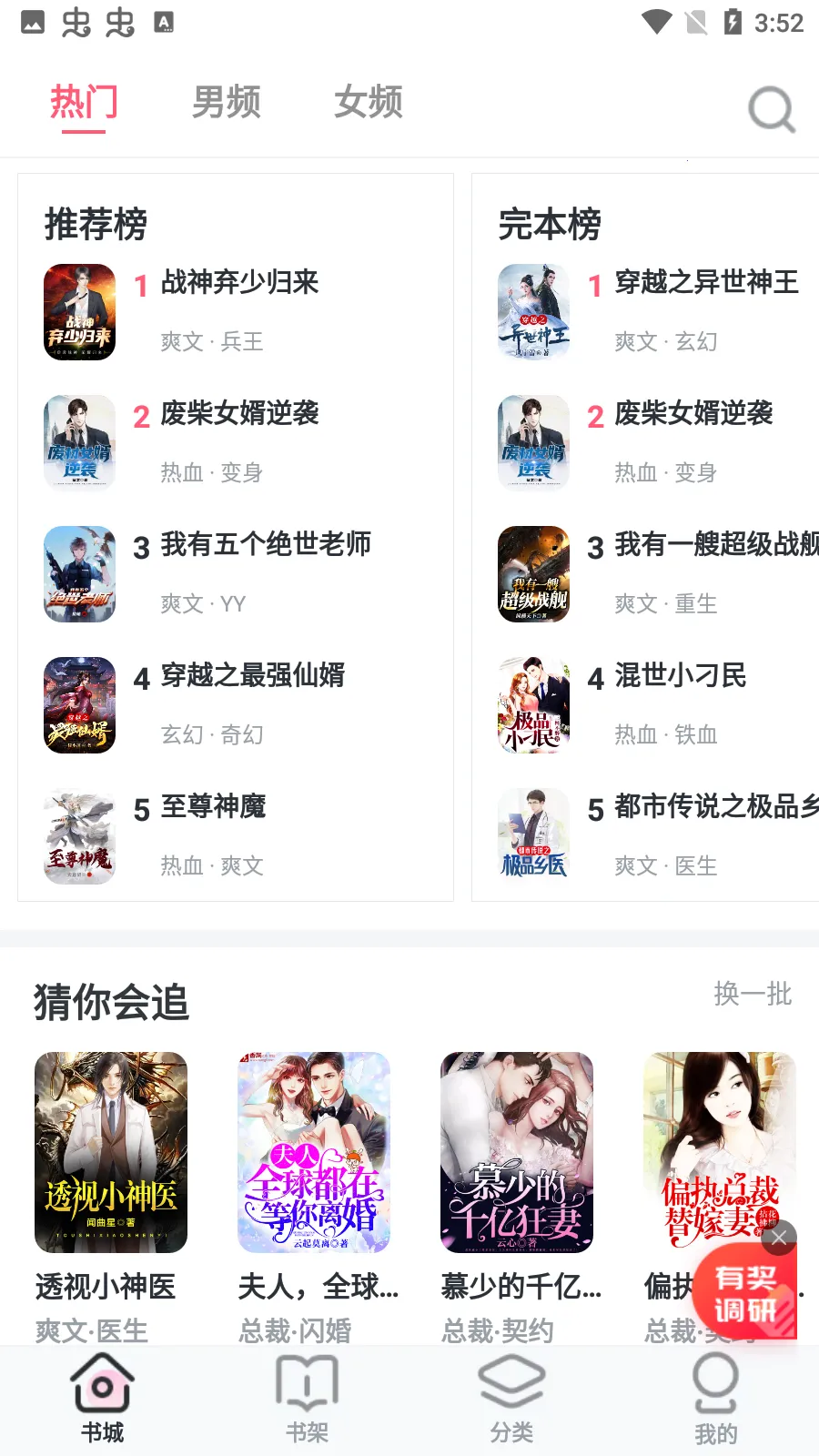Select the 热门 tab

tap(84, 102)
